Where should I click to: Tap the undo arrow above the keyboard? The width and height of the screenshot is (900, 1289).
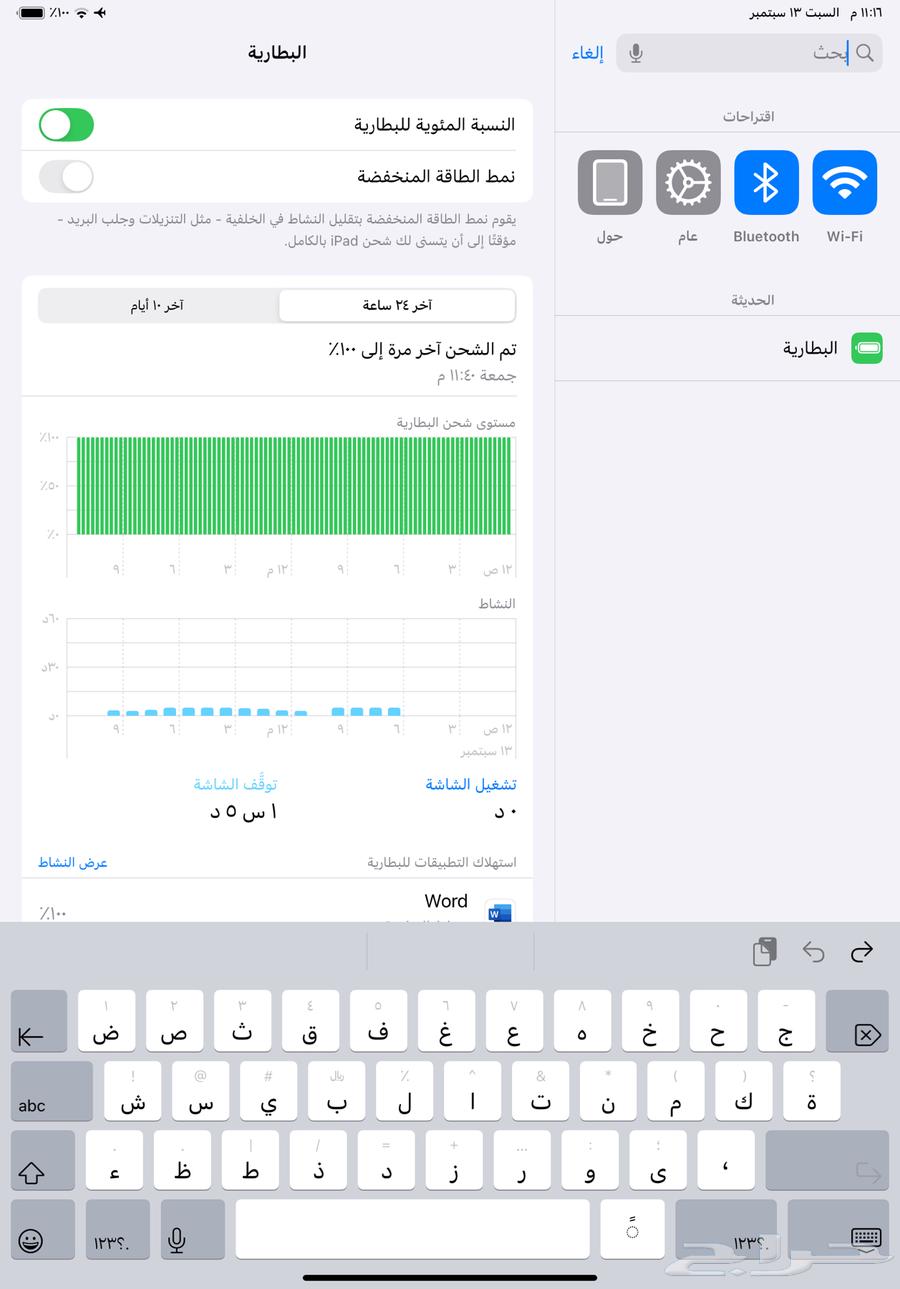[x=813, y=951]
